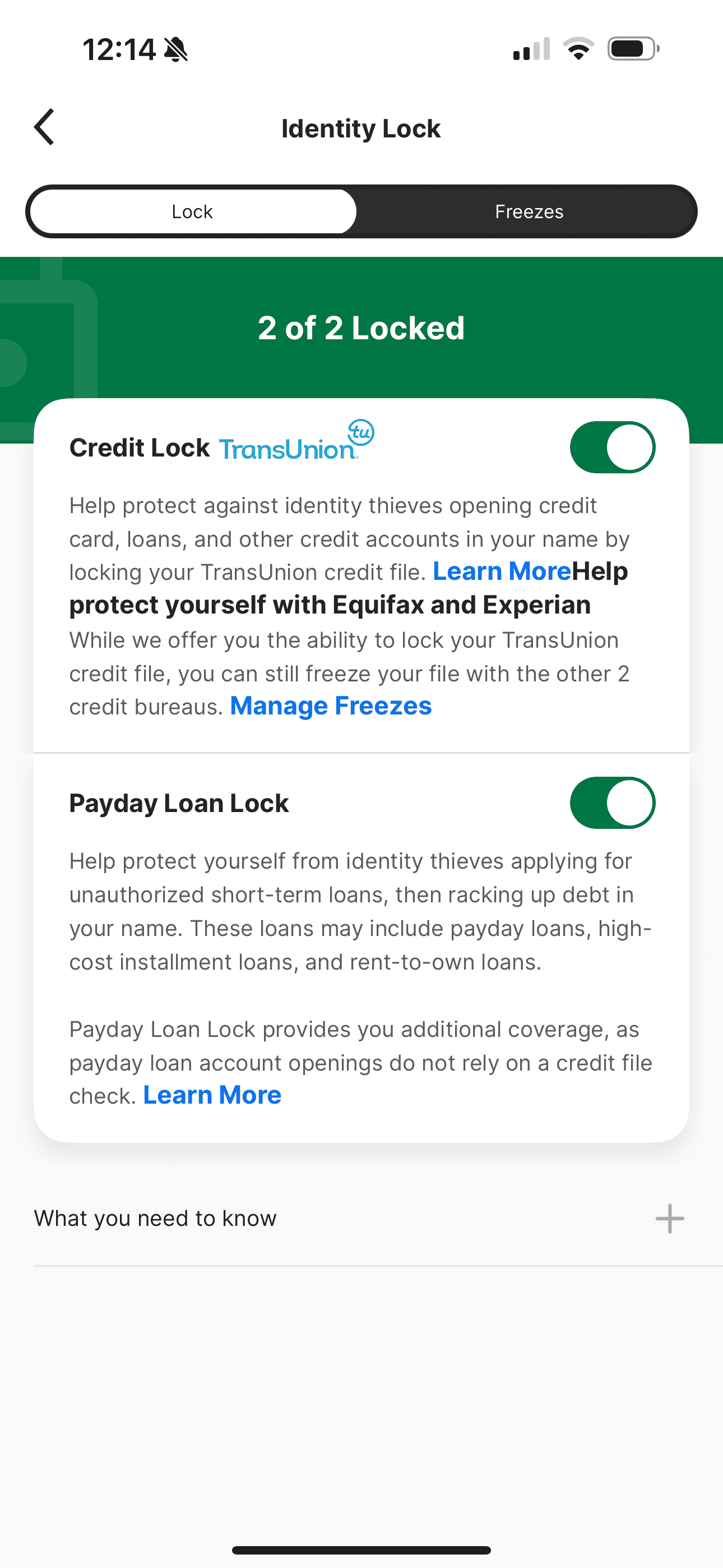The image size is (723, 1568).
Task: Switch to the Freezes tab
Action: (x=529, y=211)
